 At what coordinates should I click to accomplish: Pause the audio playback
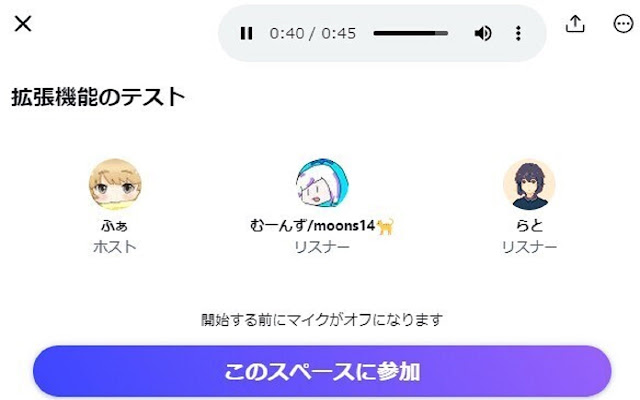pyautogui.click(x=247, y=33)
